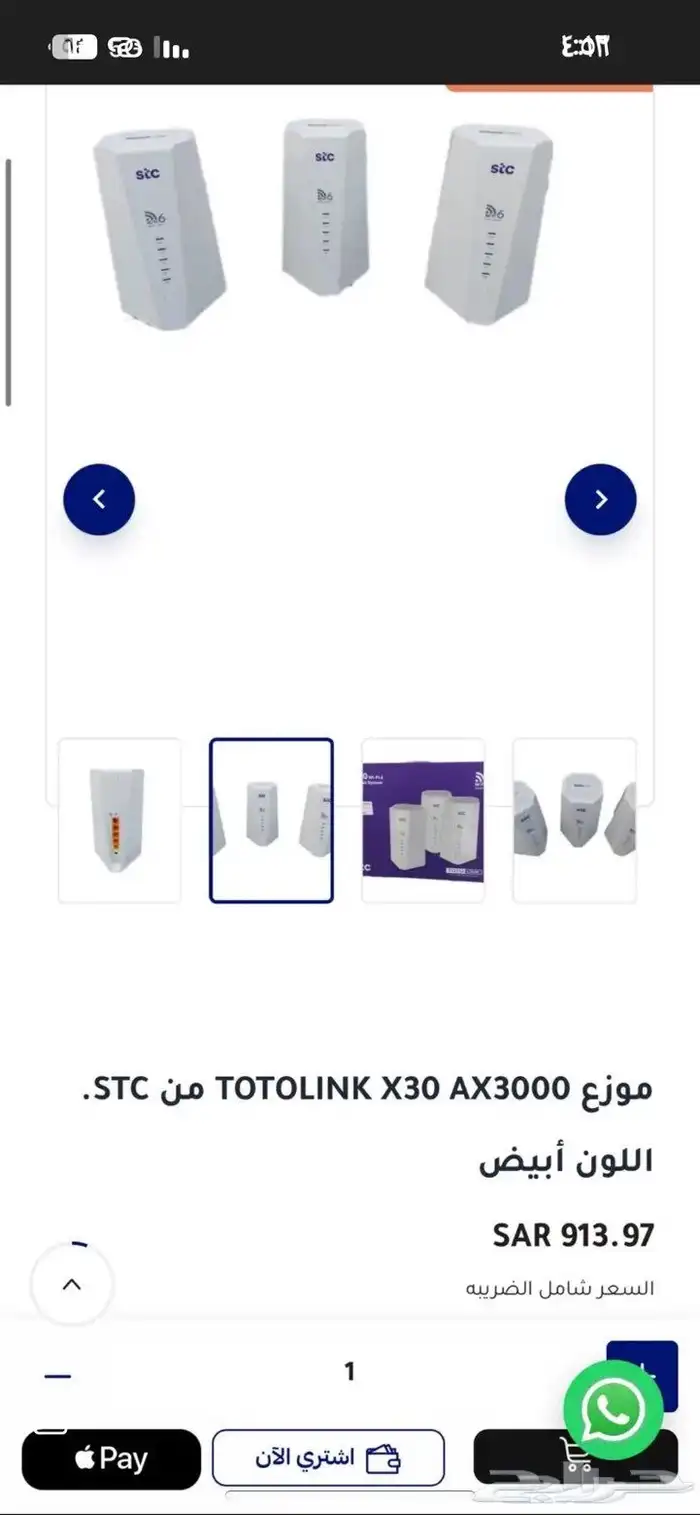This screenshot has width=700, height=1515.
Task: Open the WhatsApp chat bubble
Action: click(x=613, y=1410)
